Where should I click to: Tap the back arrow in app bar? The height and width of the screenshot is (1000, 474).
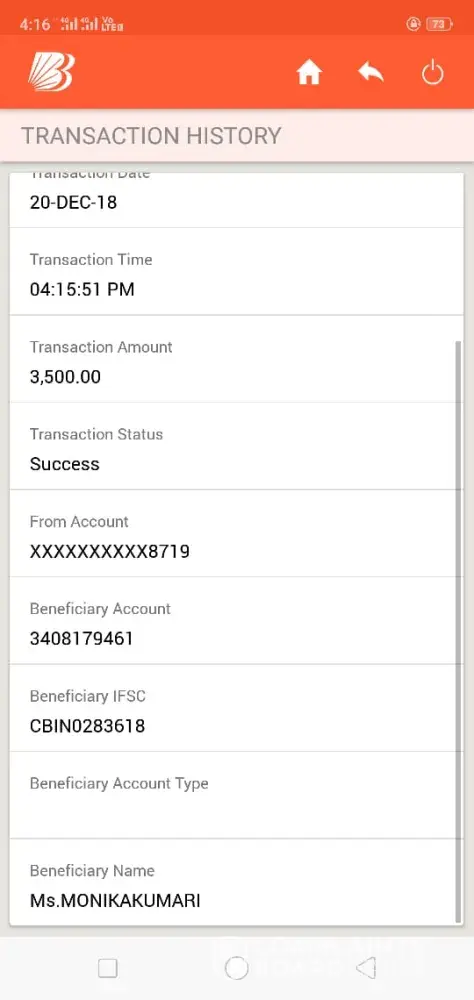[371, 73]
